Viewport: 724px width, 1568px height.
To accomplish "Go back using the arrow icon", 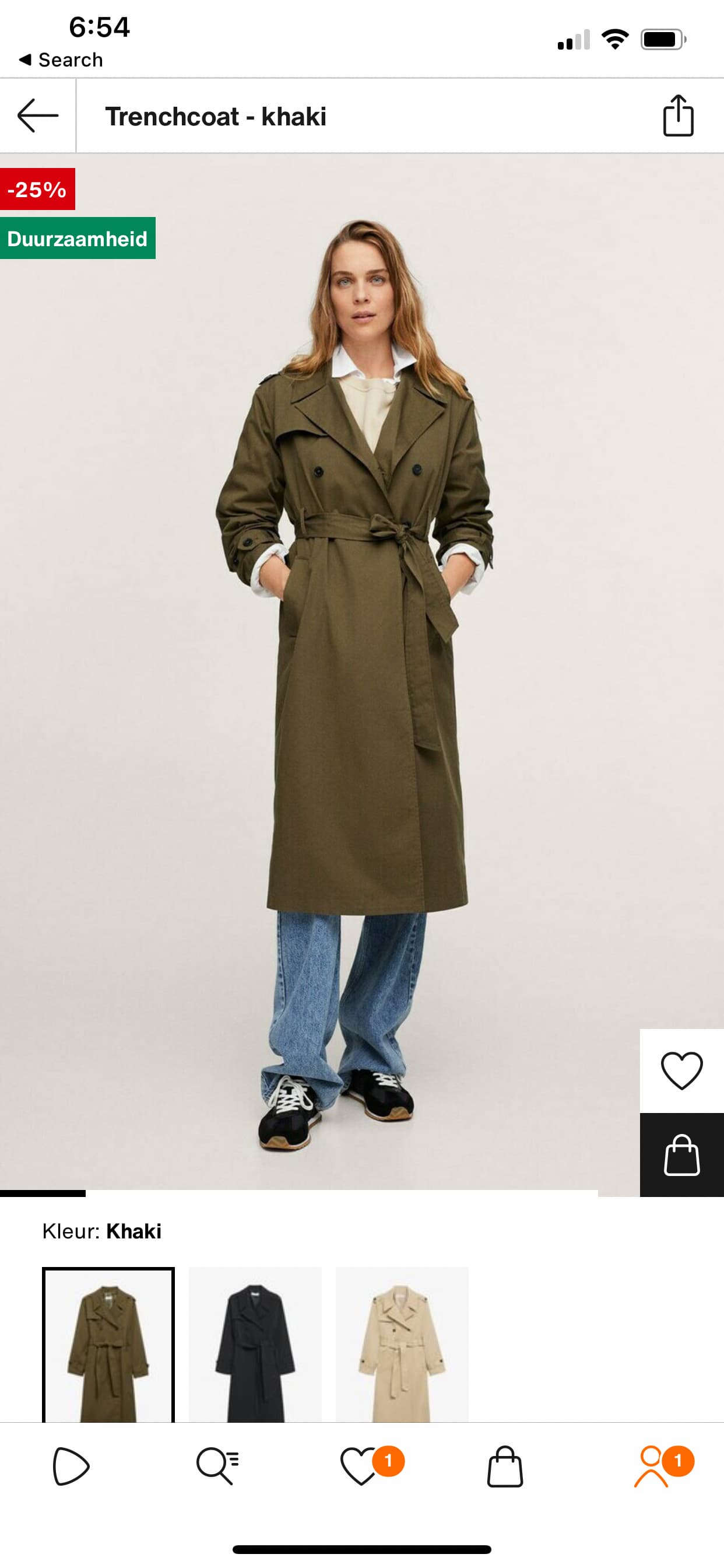I will (x=38, y=116).
